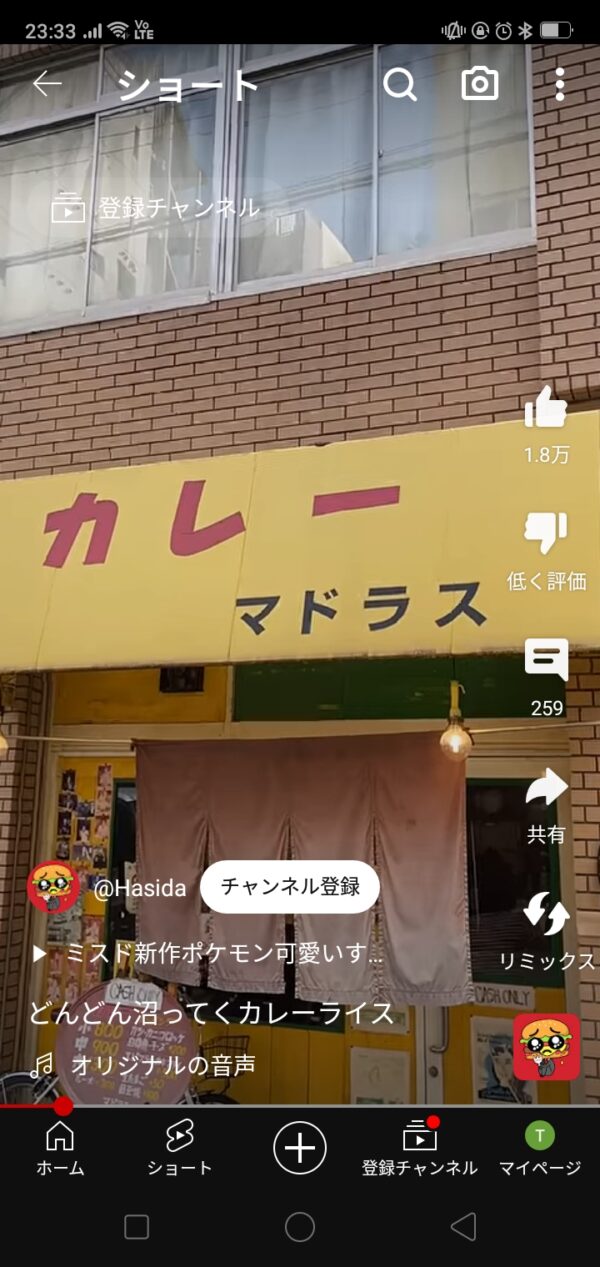This screenshot has height=1267, width=600.
Task: Open the three-dot overflow menu
Action: (x=559, y=85)
